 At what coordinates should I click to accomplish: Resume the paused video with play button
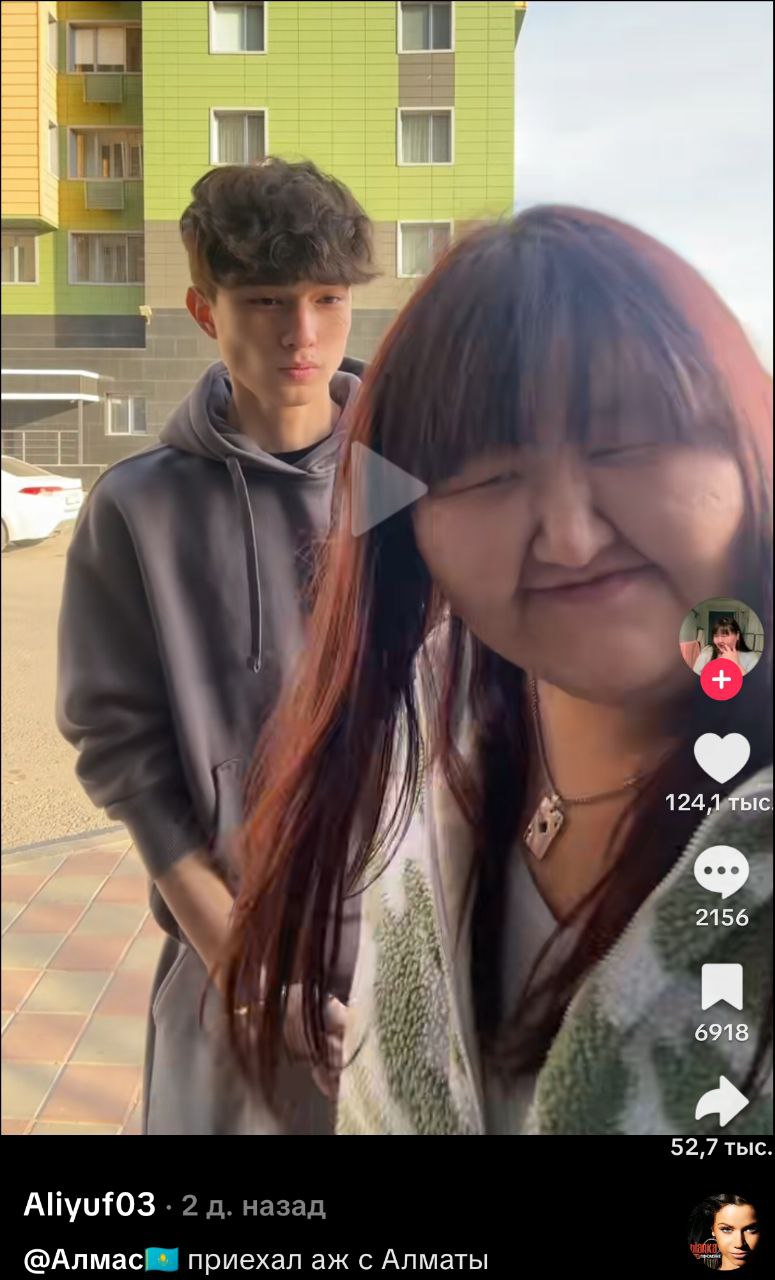pos(387,490)
